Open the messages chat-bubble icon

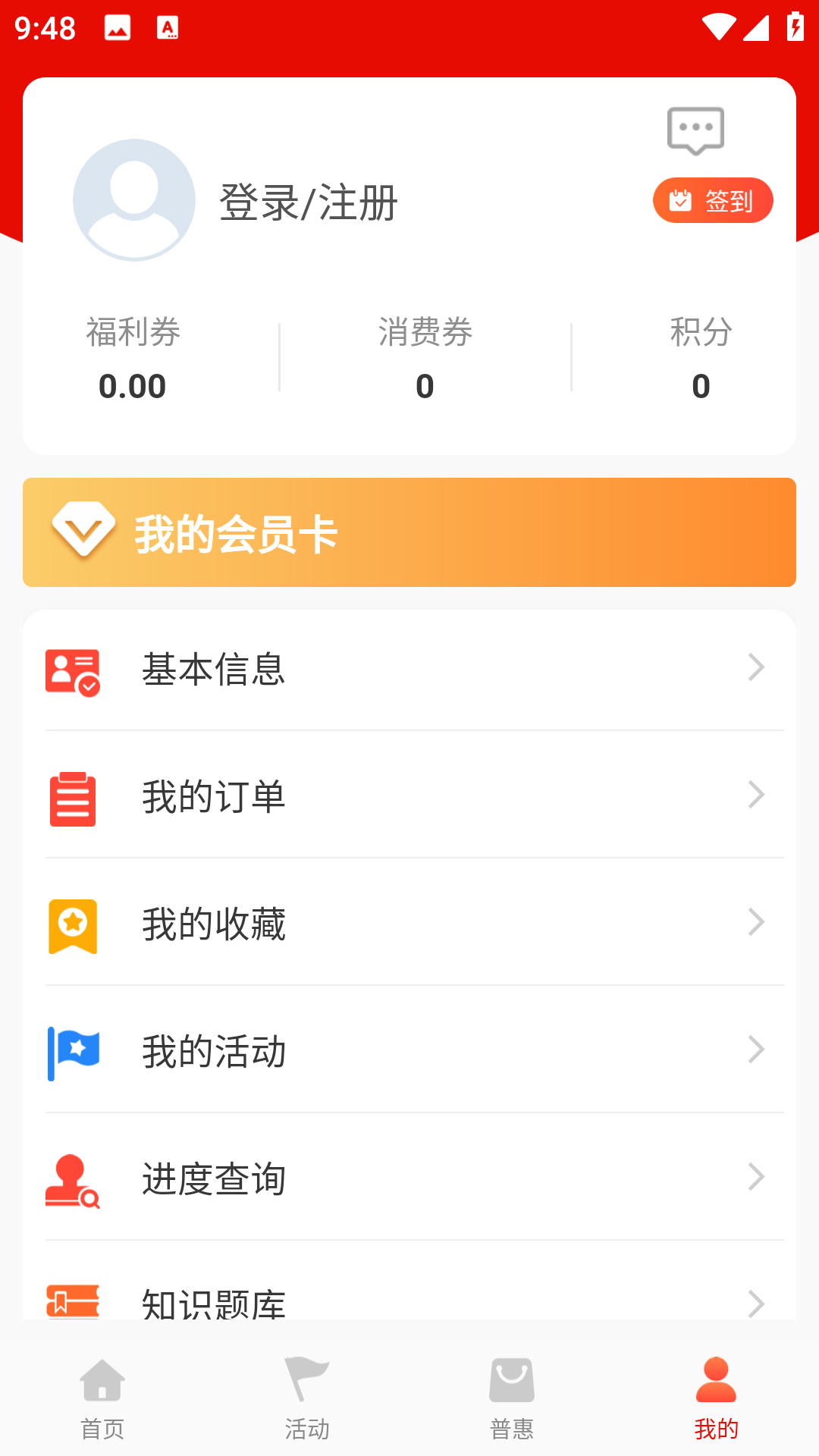[x=695, y=130]
